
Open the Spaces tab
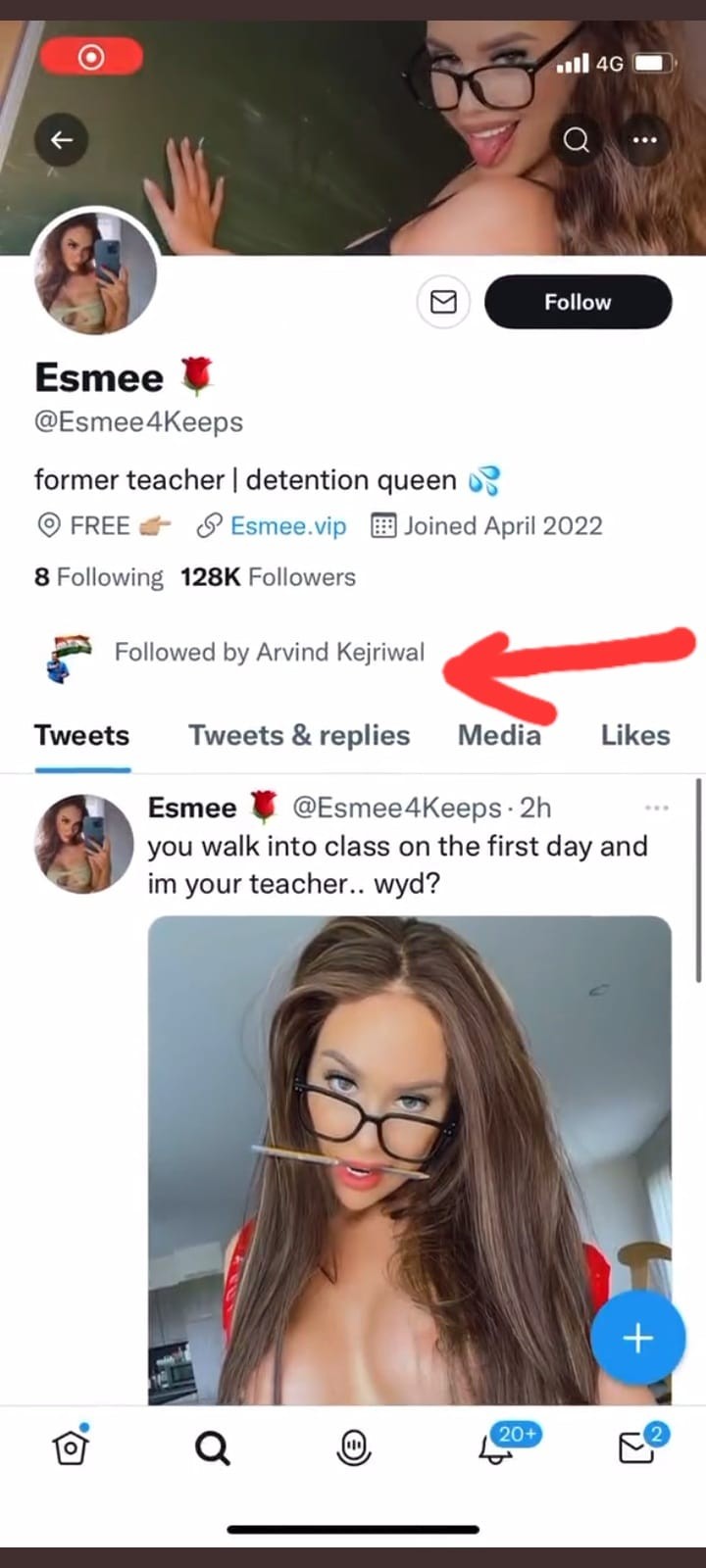tap(354, 1446)
